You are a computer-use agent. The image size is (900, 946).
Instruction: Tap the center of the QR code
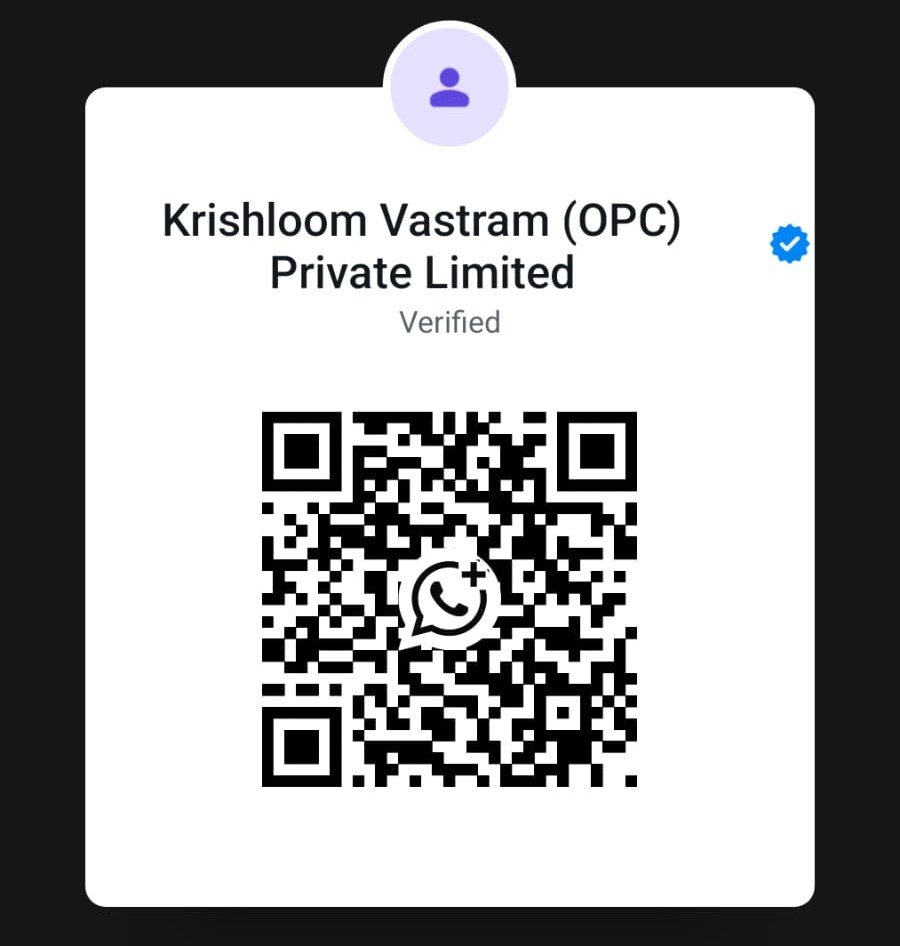pos(450,598)
